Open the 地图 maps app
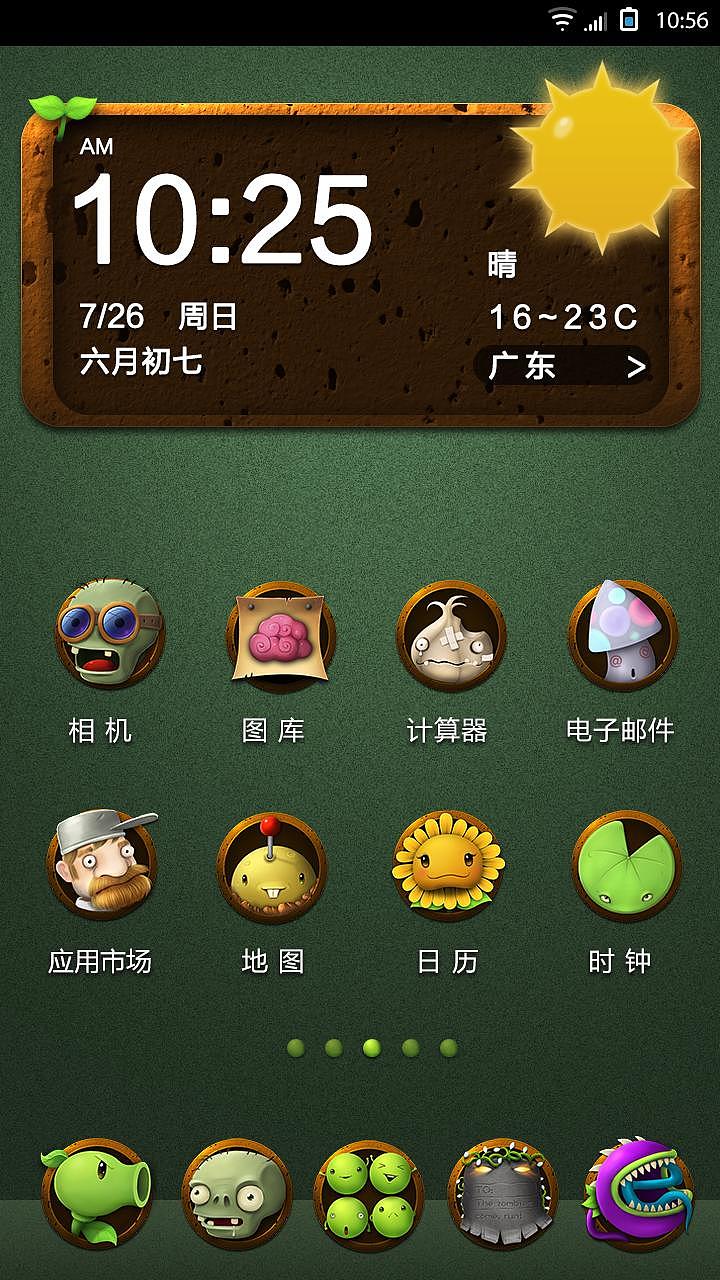This screenshot has height=1280, width=720. tap(272, 864)
